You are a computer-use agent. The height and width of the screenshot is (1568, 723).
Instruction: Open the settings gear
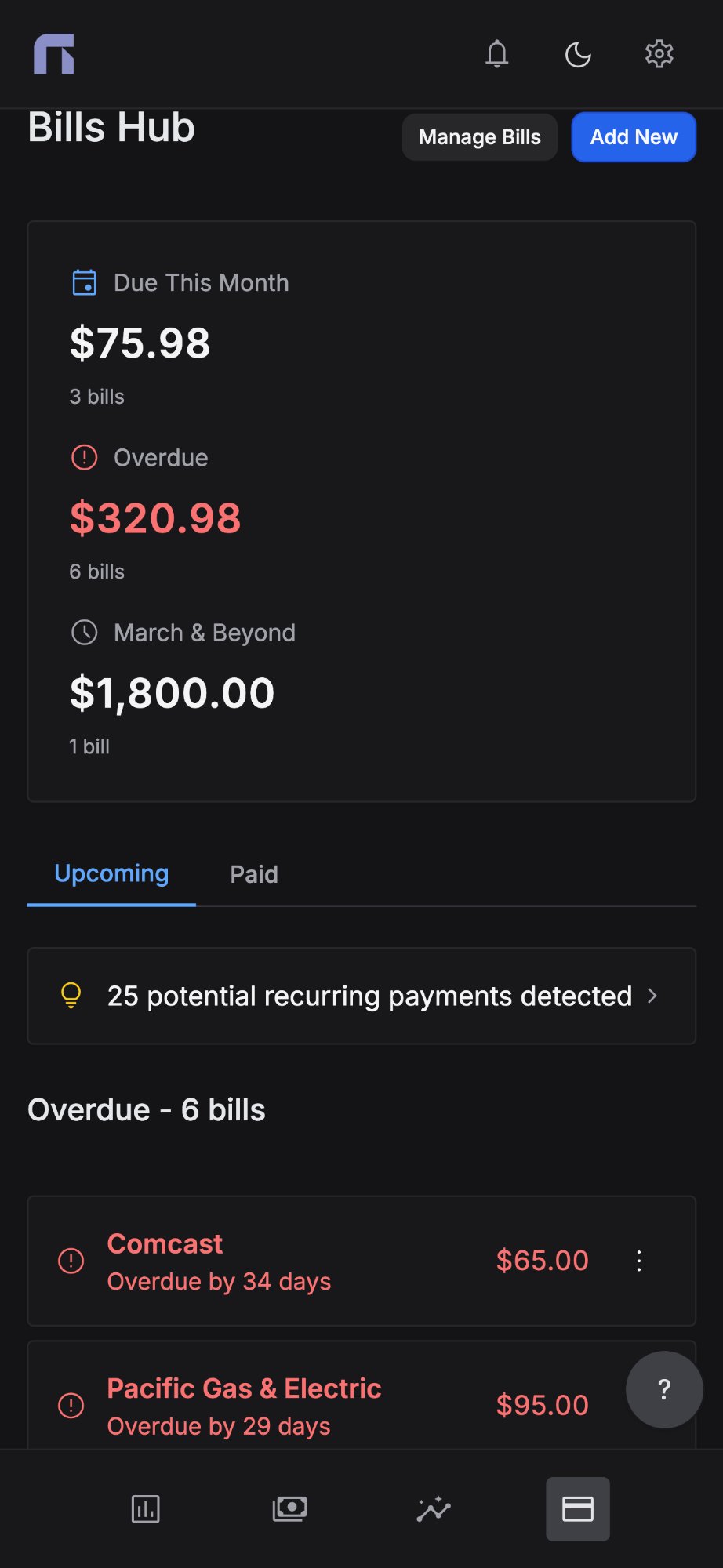click(659, 54)
